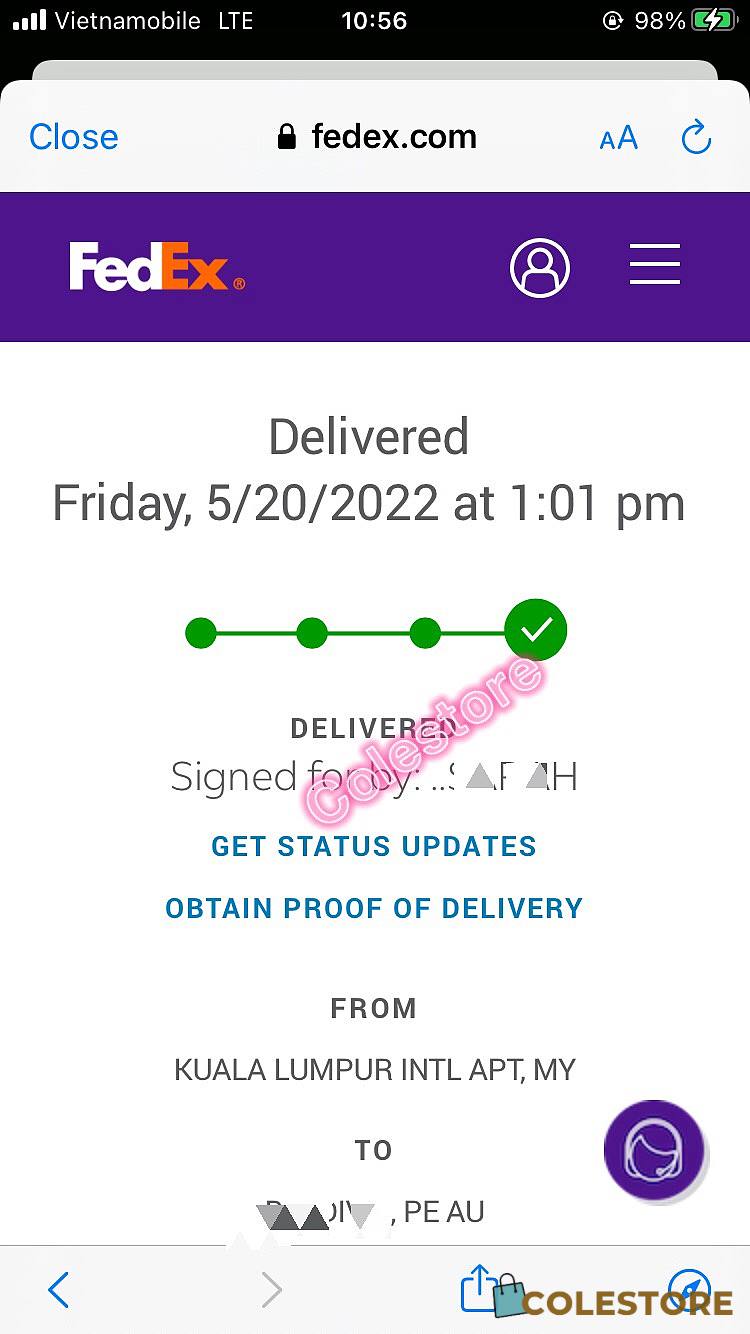Open the virtual assistant chat button
Viewport: 750px width, 1334px height.
point(655,1151)
